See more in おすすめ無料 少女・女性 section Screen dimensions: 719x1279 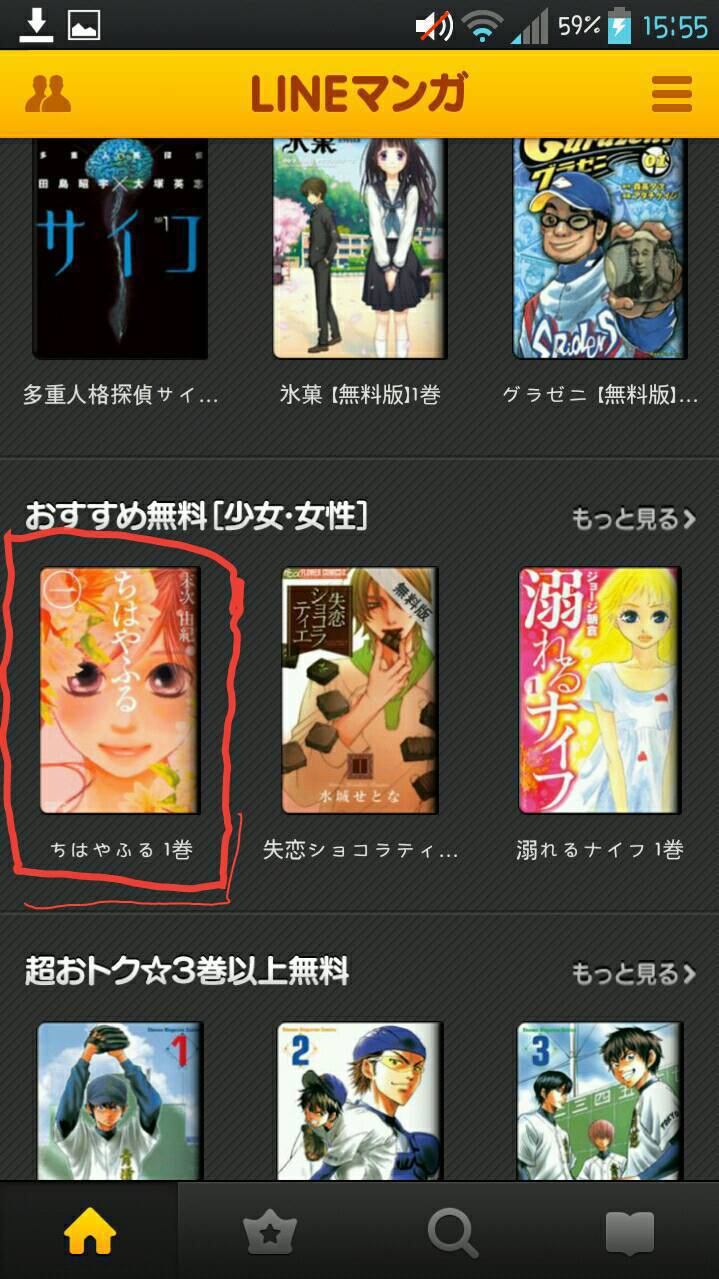633,519
